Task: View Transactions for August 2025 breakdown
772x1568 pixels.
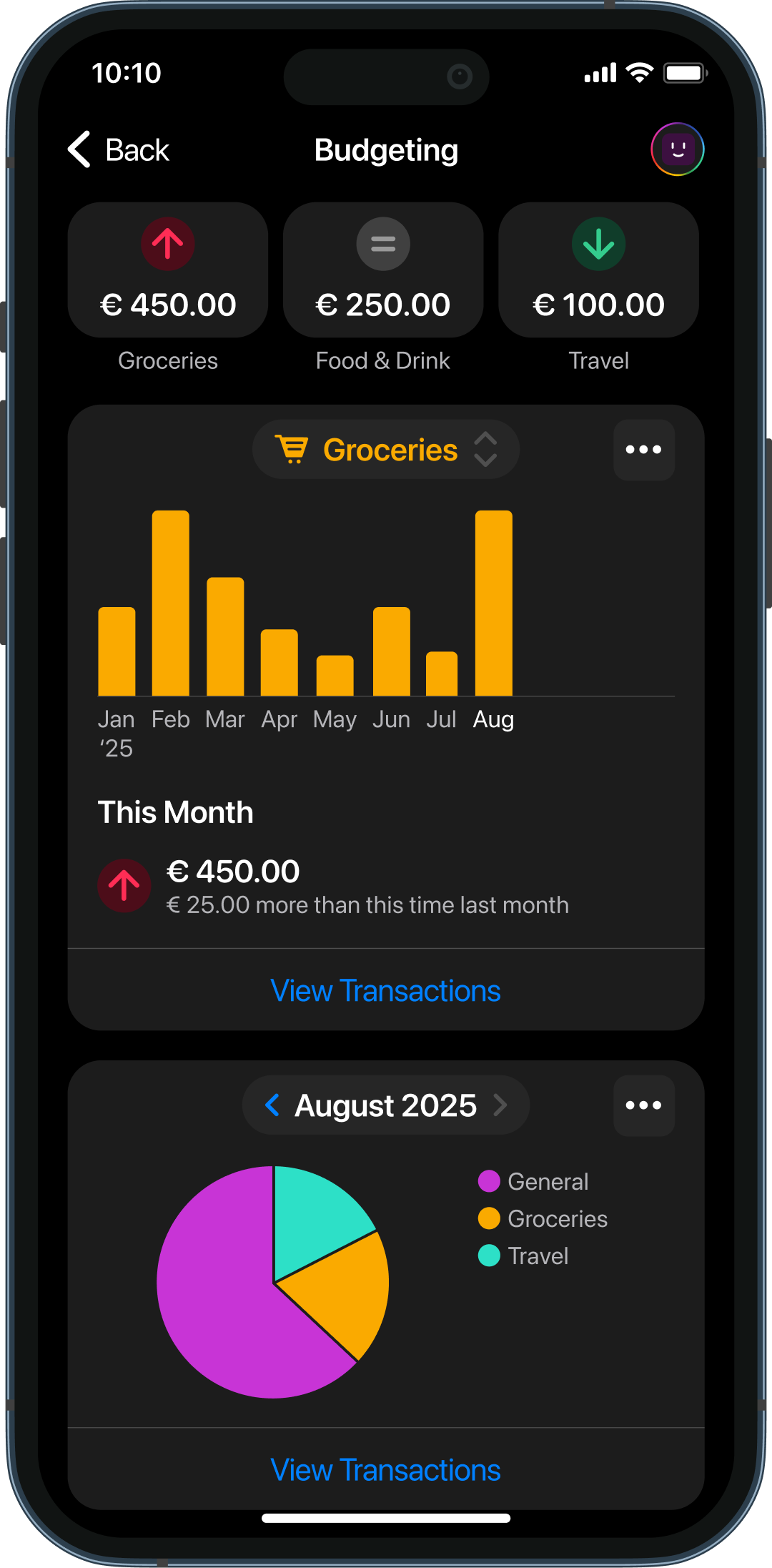Action: pos(386,1470)
